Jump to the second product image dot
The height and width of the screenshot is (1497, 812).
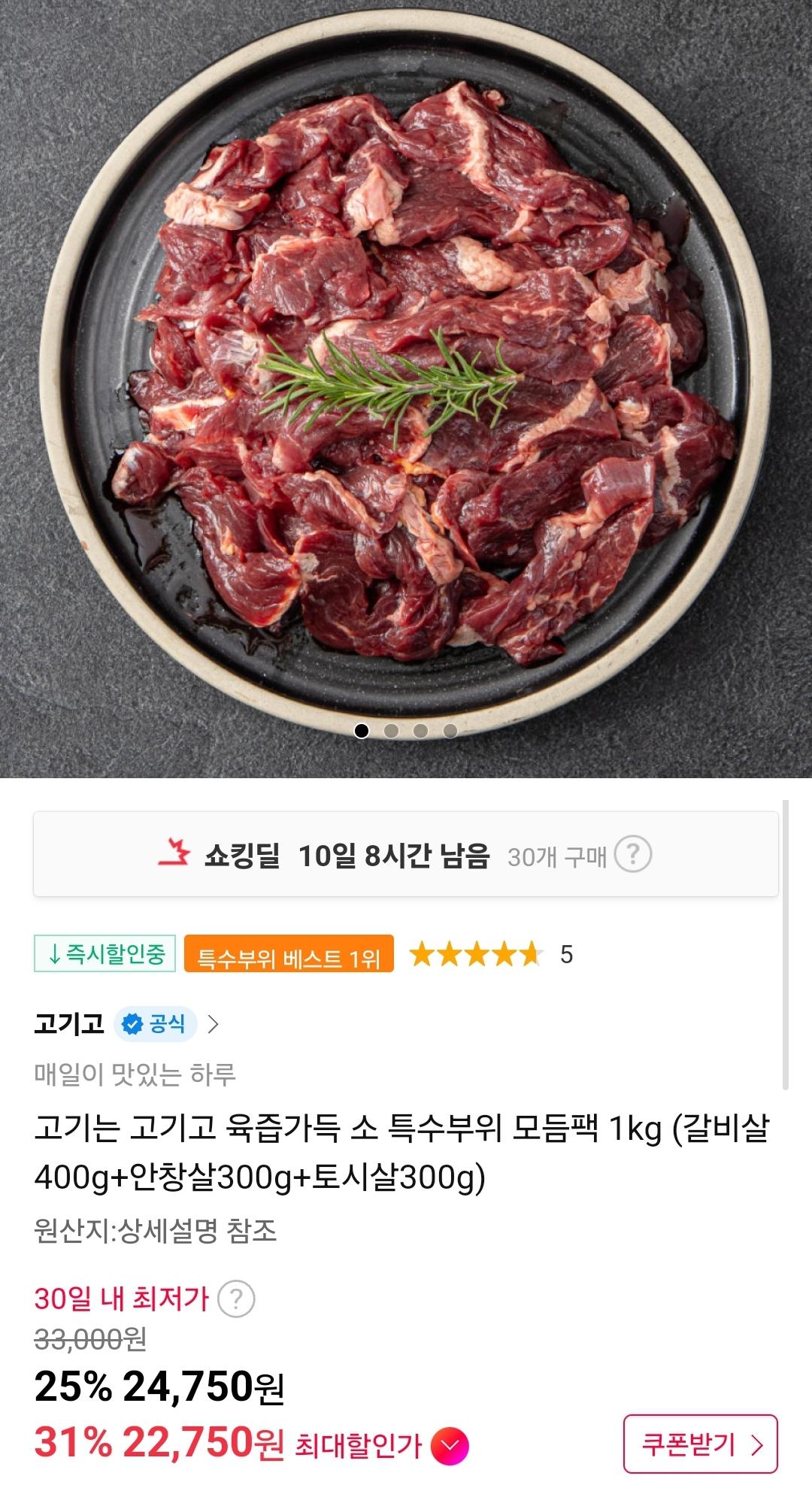[391, 731]
